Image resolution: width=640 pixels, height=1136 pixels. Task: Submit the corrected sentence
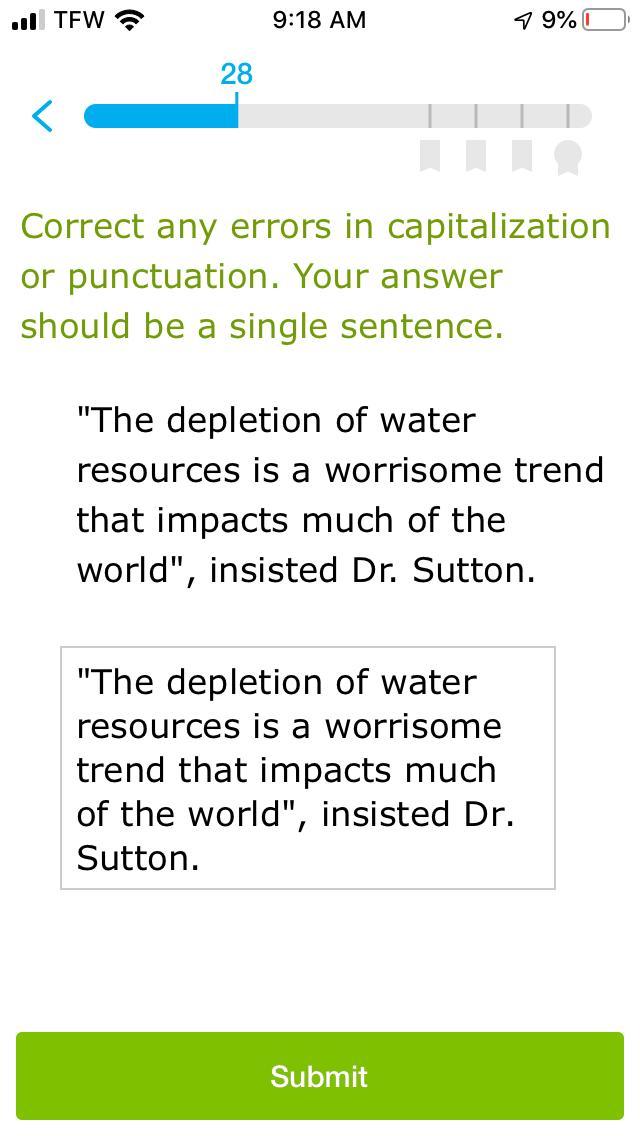[x=320, y=1076]
